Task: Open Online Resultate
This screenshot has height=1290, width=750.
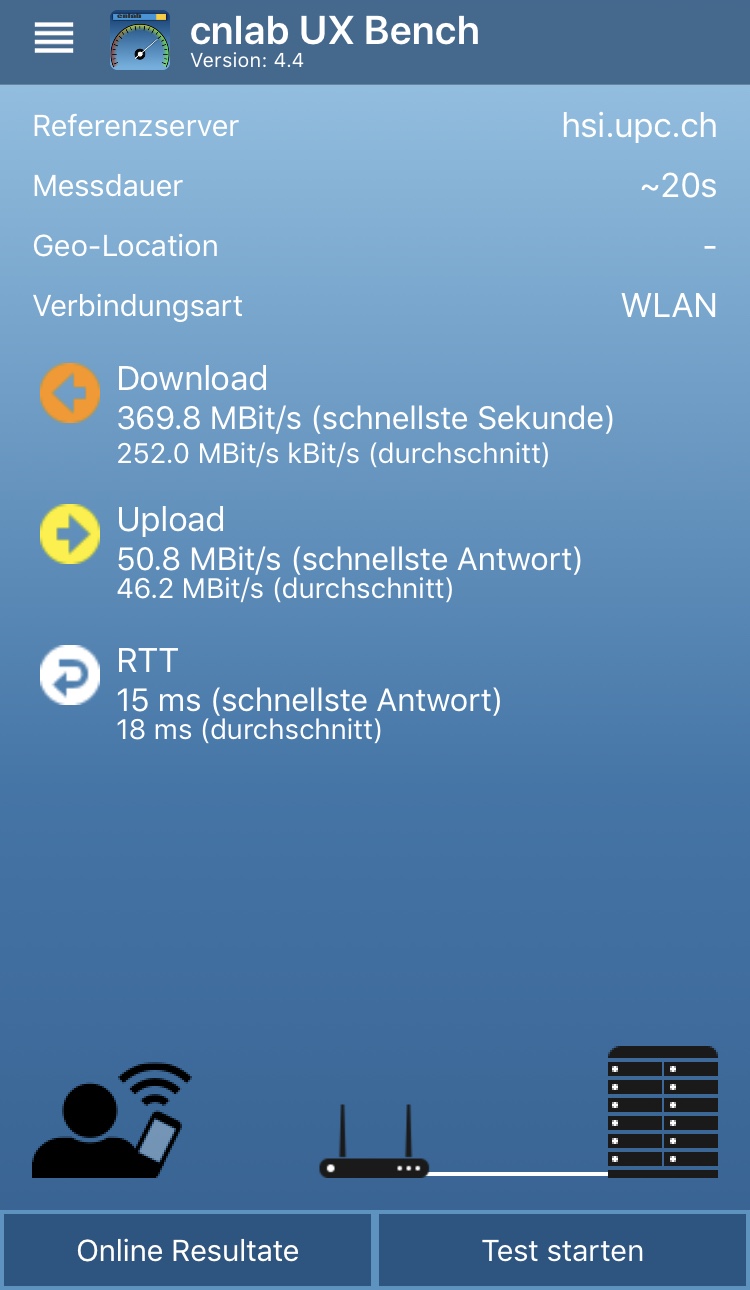Action: point(187,1250)
